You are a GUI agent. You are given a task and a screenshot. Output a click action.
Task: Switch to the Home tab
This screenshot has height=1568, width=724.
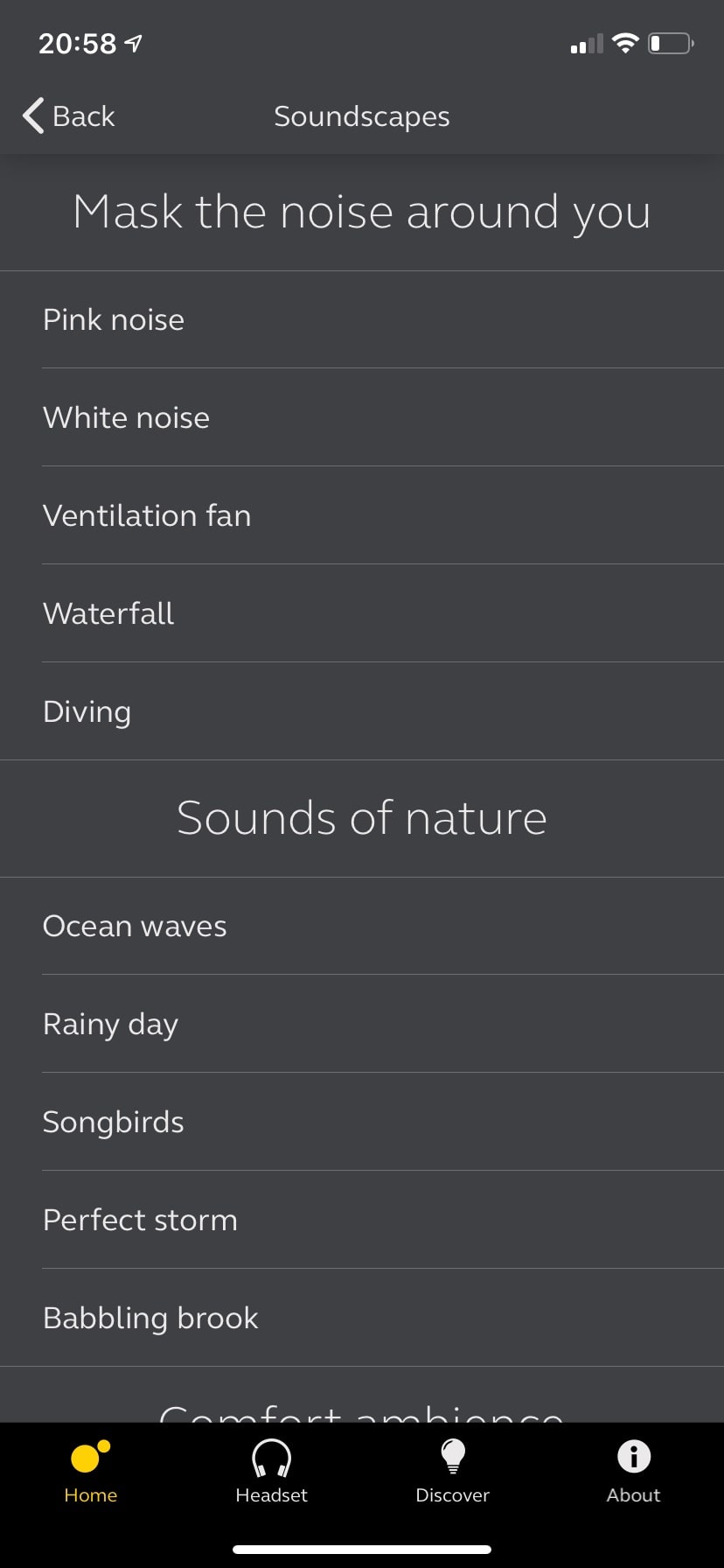coord(90,1472)
